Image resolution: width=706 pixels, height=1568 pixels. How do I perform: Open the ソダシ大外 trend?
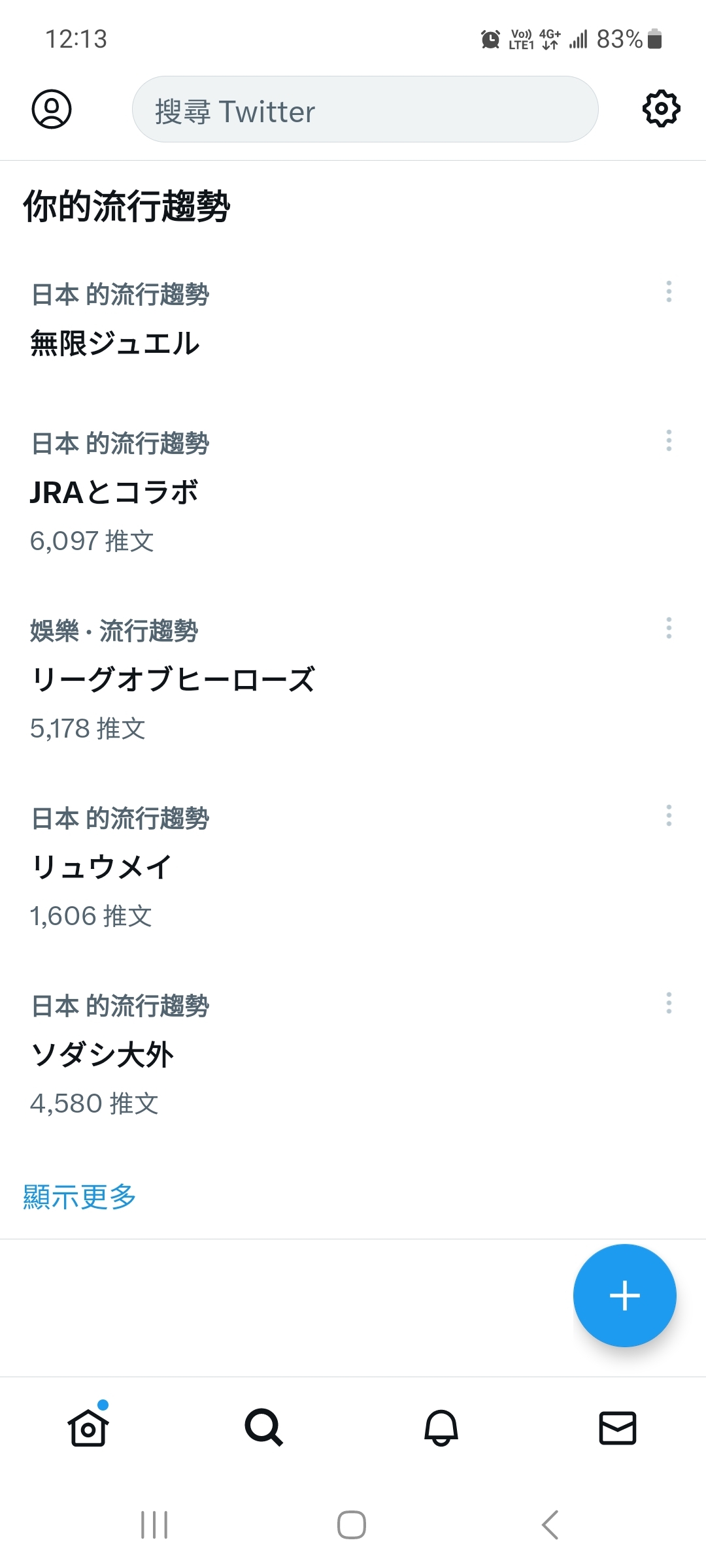(x=353, y=1054)
